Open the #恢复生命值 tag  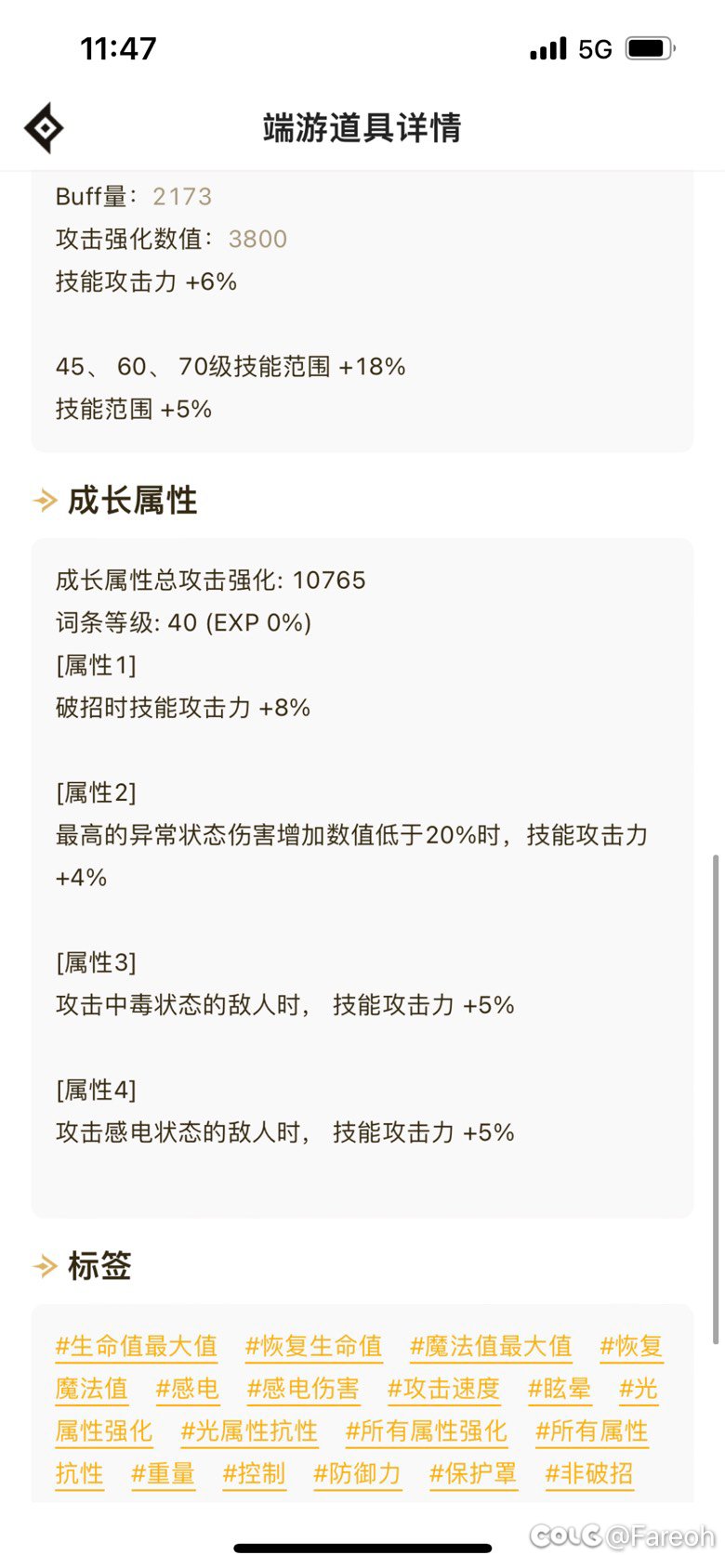pos(314,1346)
